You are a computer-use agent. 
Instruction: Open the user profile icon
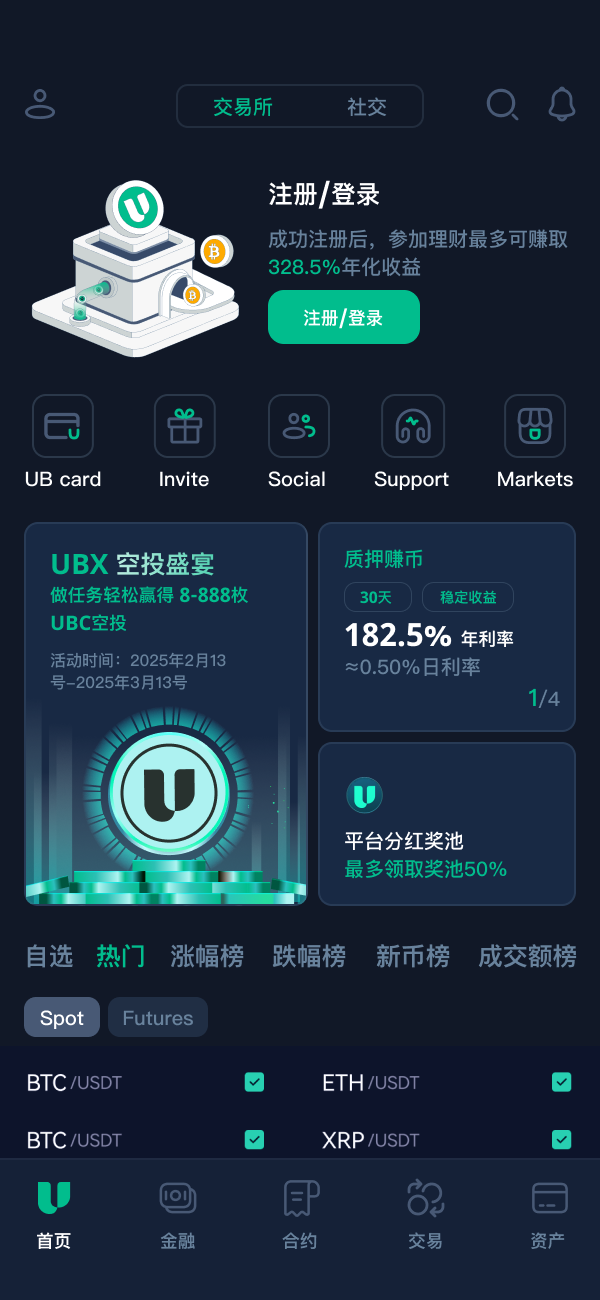[x=40, y=104]
